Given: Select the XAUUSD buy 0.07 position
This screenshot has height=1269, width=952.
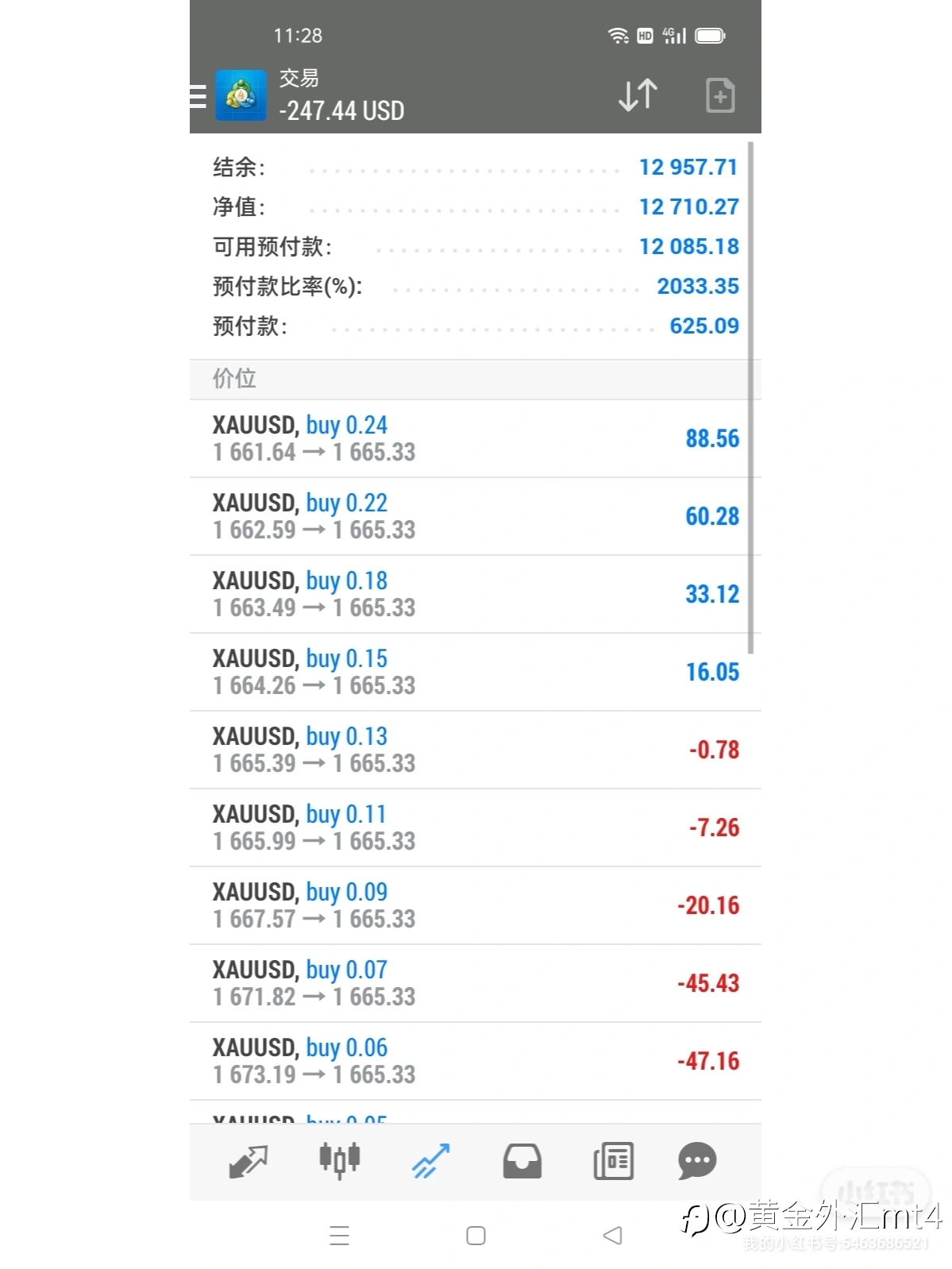Looking at the screenshot, I should [475, 983].
